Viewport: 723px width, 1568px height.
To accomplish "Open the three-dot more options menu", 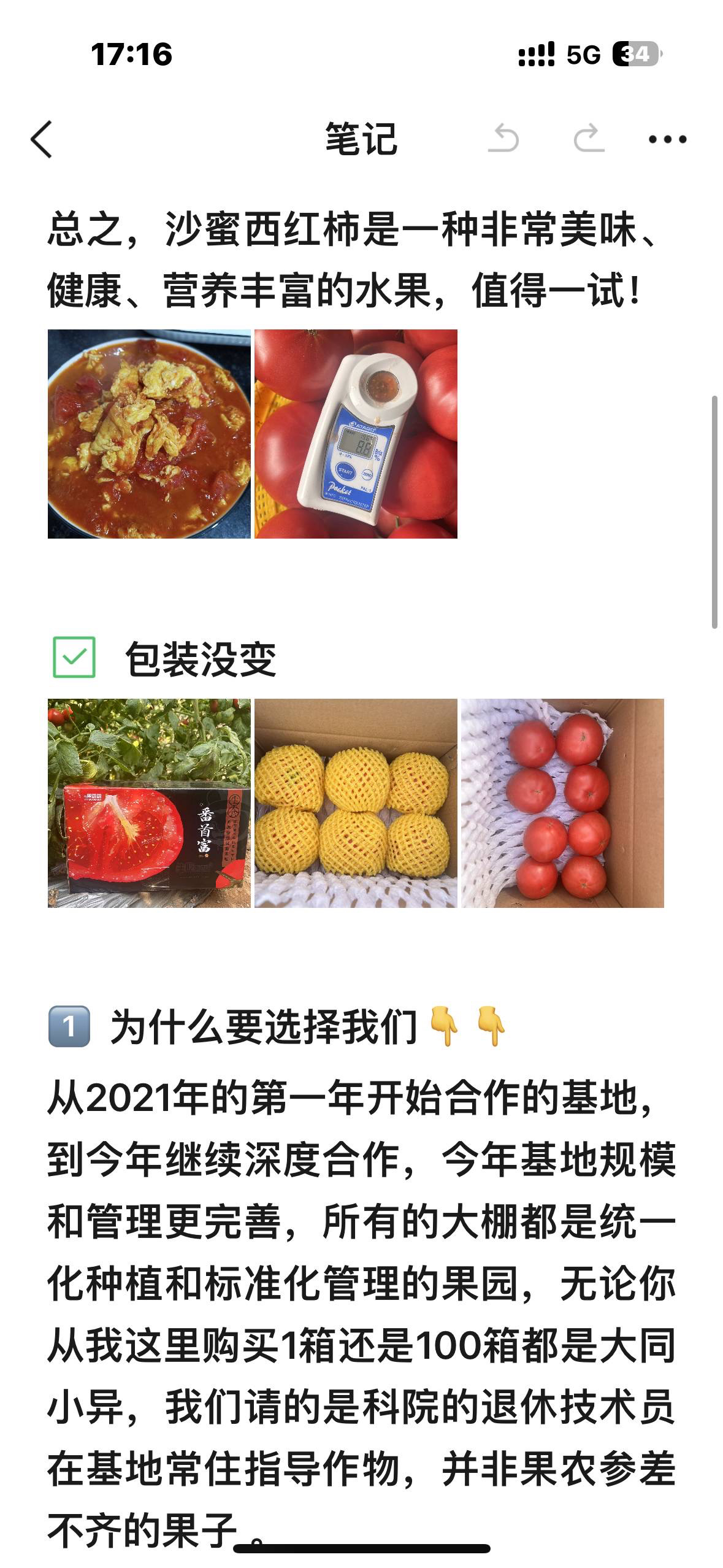I will pos(667,139).
